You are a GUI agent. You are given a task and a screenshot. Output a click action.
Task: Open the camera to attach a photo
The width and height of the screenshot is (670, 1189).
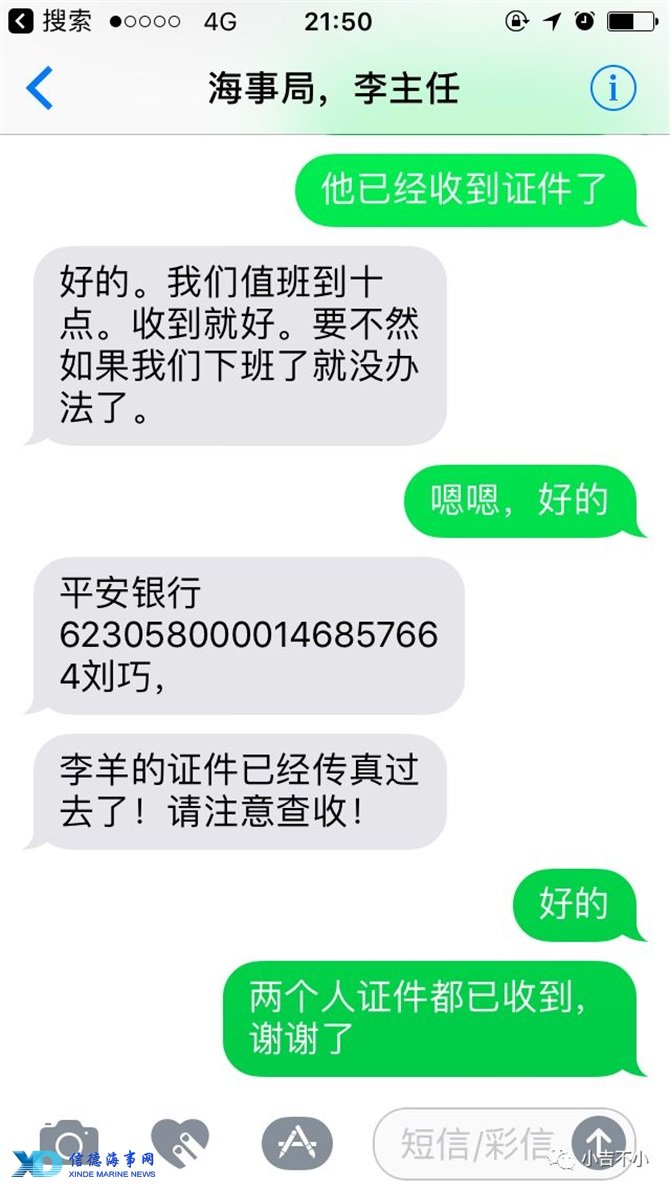[69, 1142]
